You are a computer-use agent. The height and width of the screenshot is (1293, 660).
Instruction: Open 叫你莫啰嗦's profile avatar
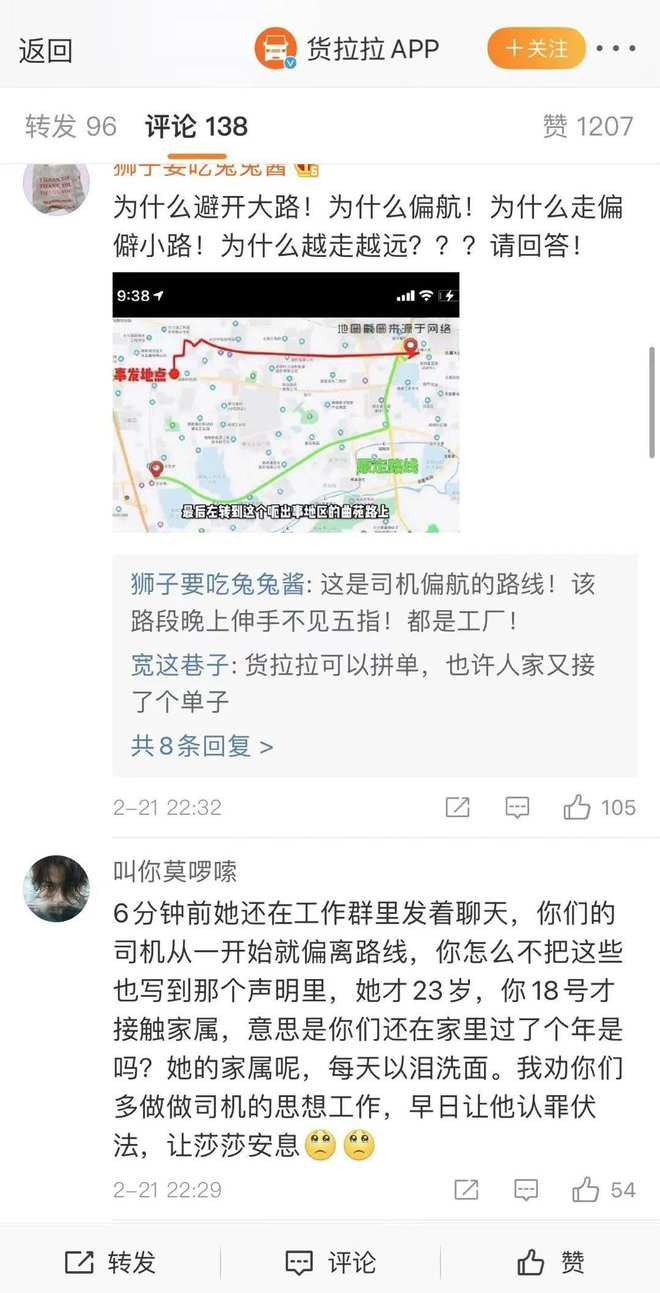point(57,888)
